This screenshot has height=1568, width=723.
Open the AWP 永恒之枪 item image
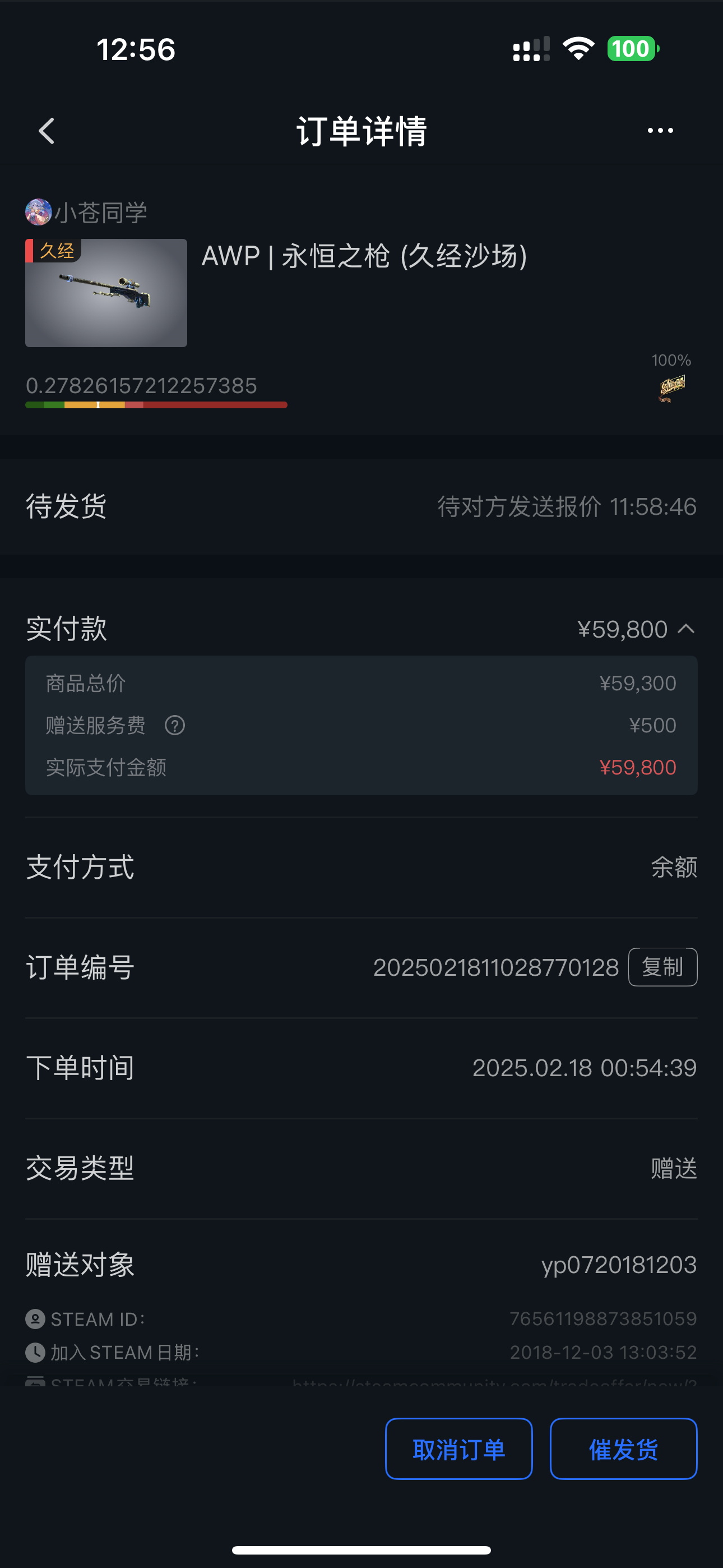106,293
